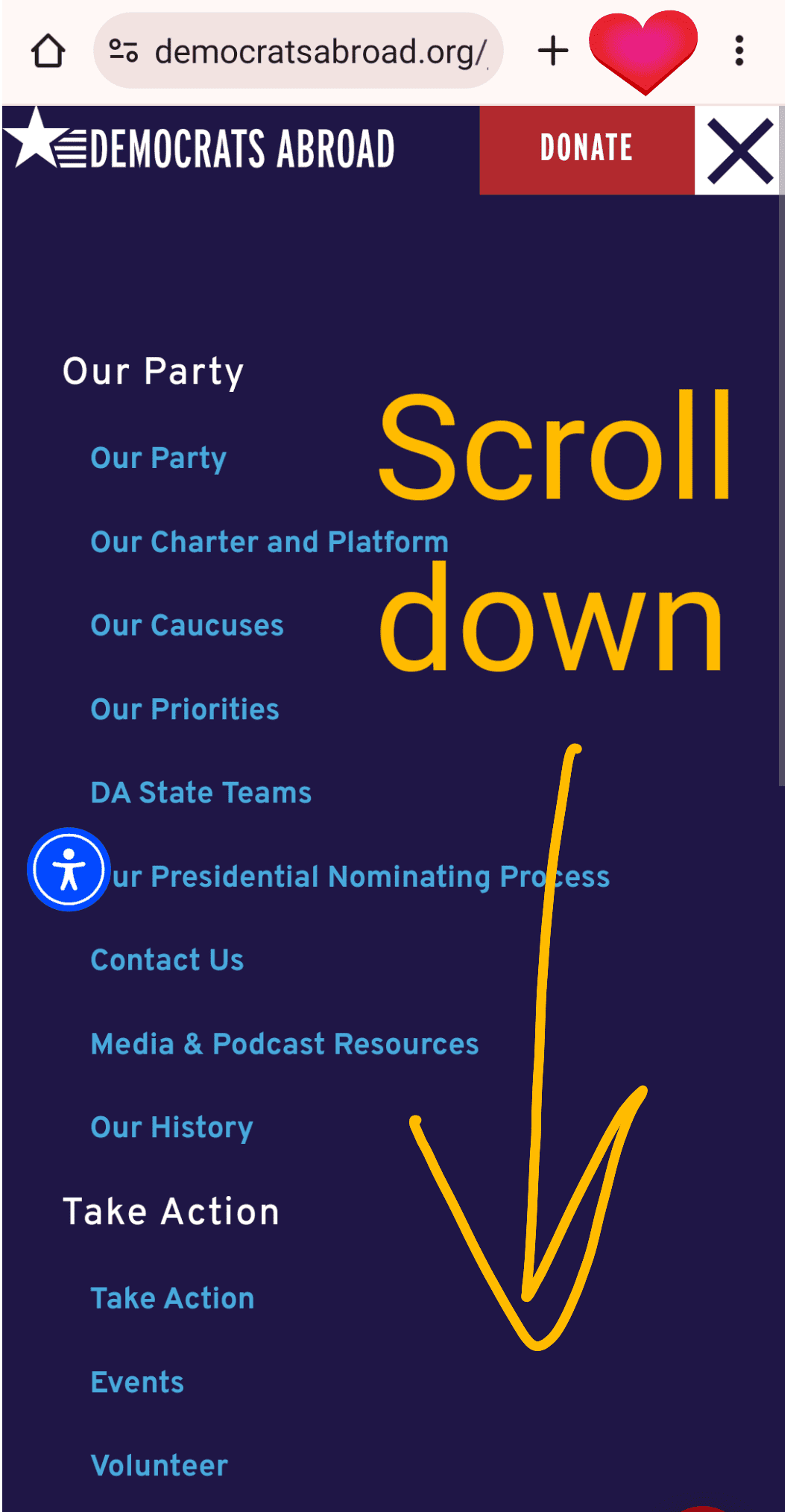The height and width of the screenshot is (1512, 805).
Task: Open Media & Podcast Resources
Action: pos(285,1044)
